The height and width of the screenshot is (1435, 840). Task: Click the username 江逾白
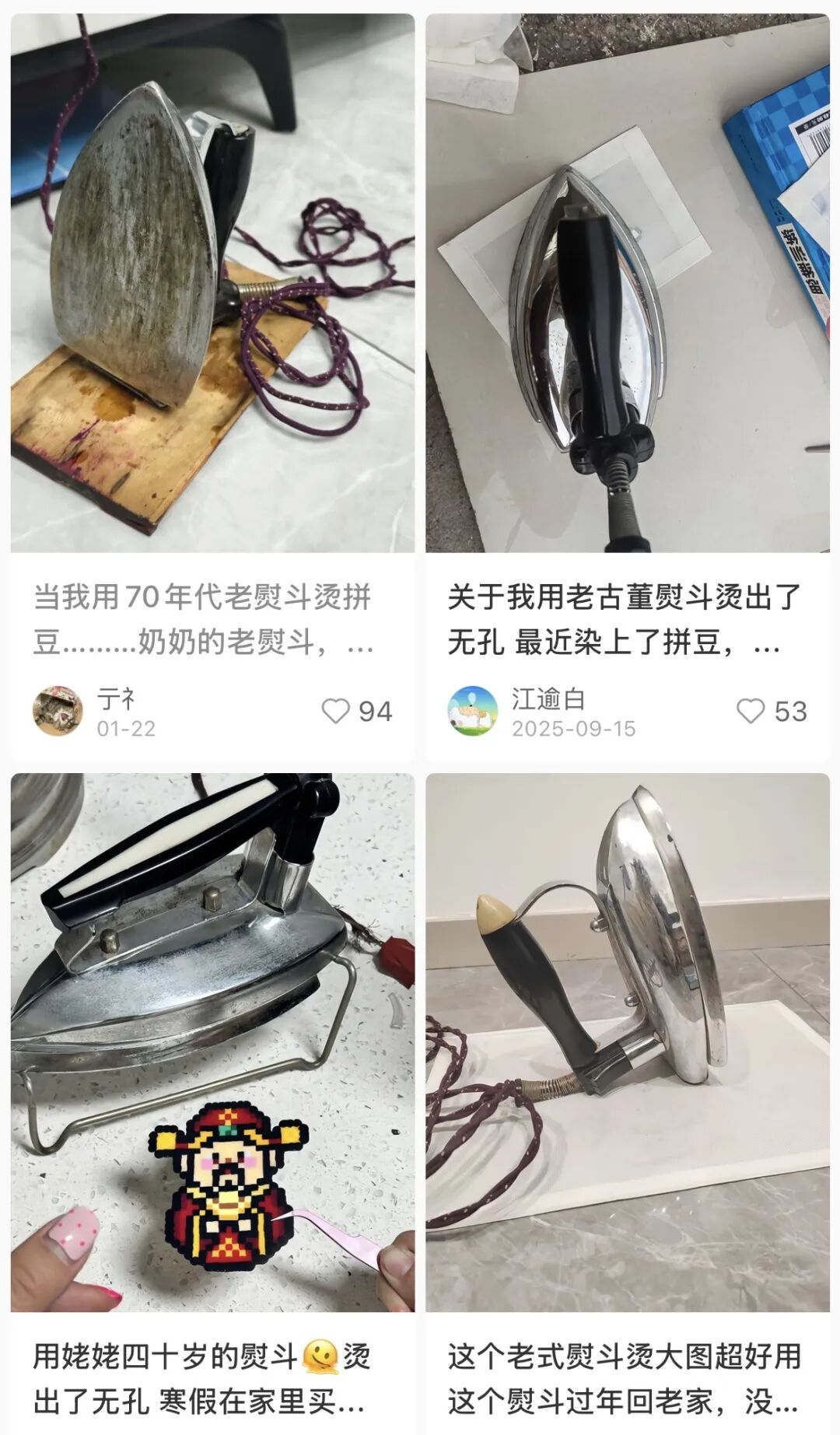pyautogui.click(x=546, y=698)
